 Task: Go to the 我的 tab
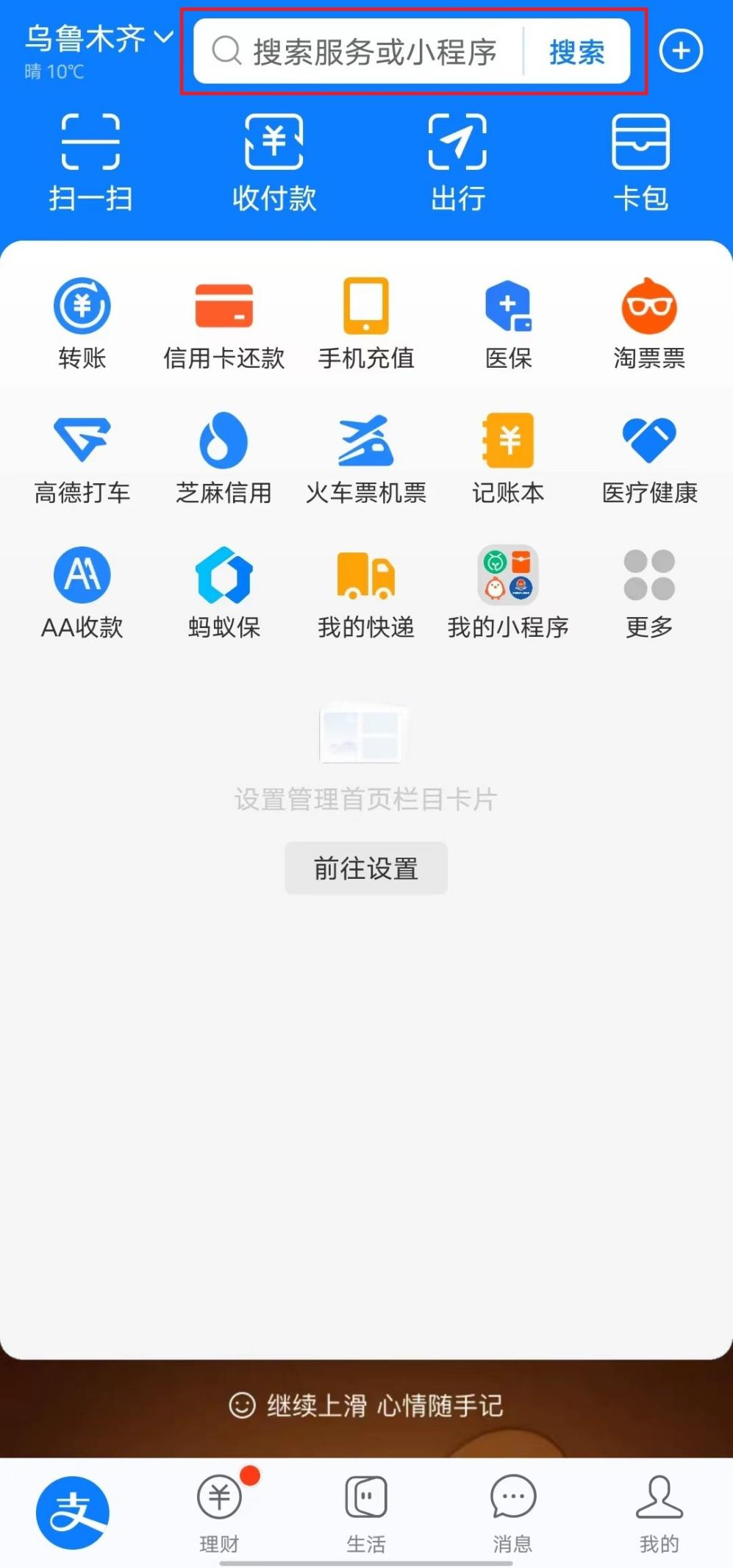[x=659, y=1512]
